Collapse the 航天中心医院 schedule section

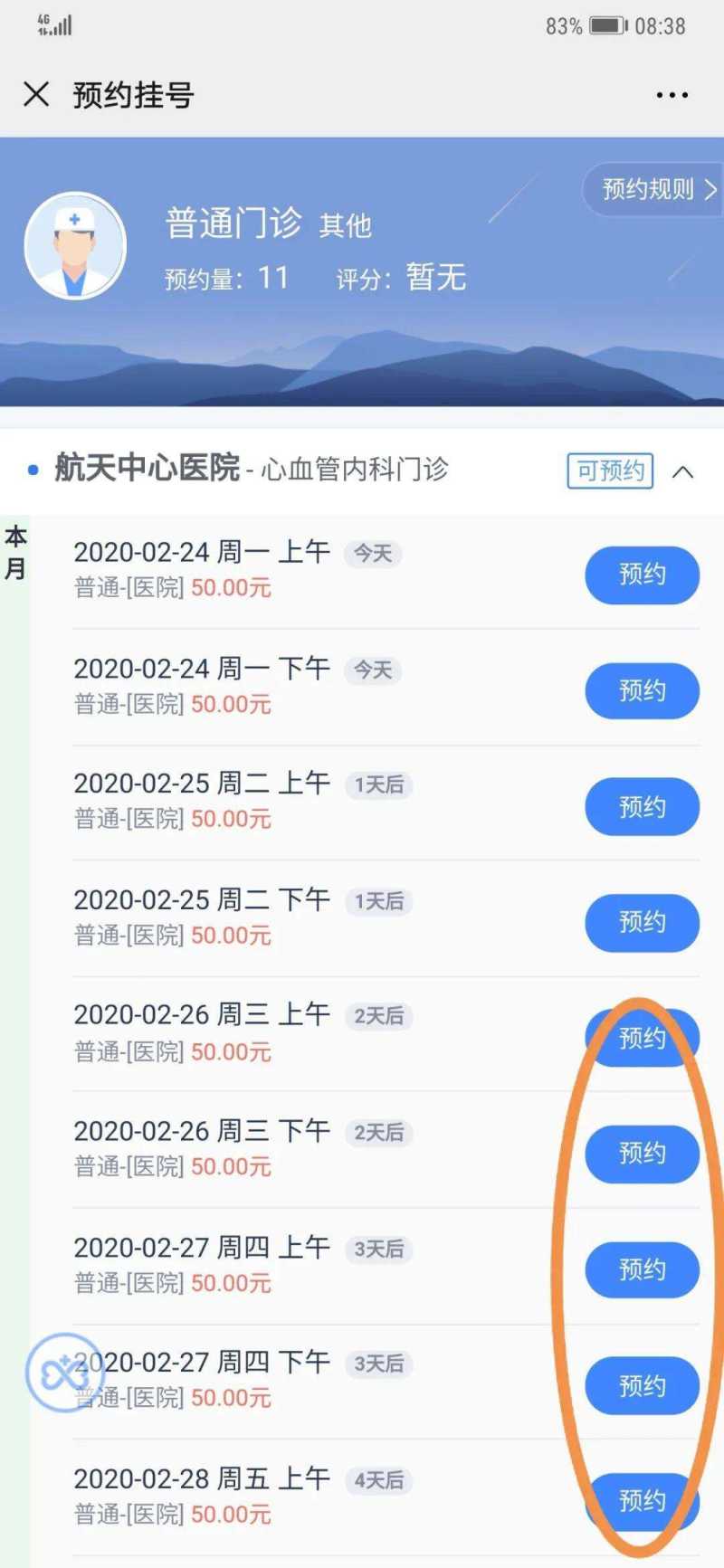[683, 471]
